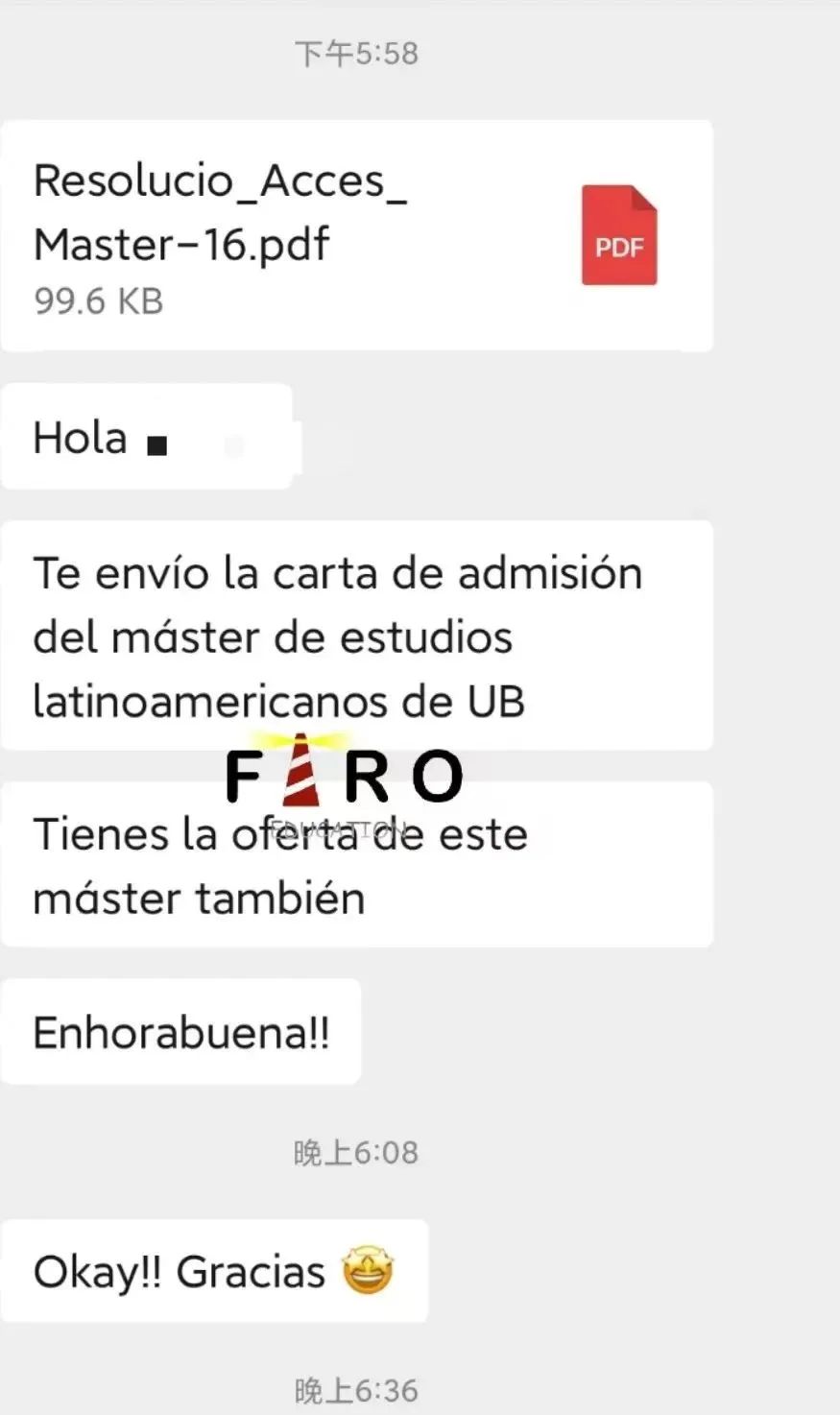The image size is (840, 1415).
Task: Select the admission letter message bubble
Action: [x=355, y=636]
